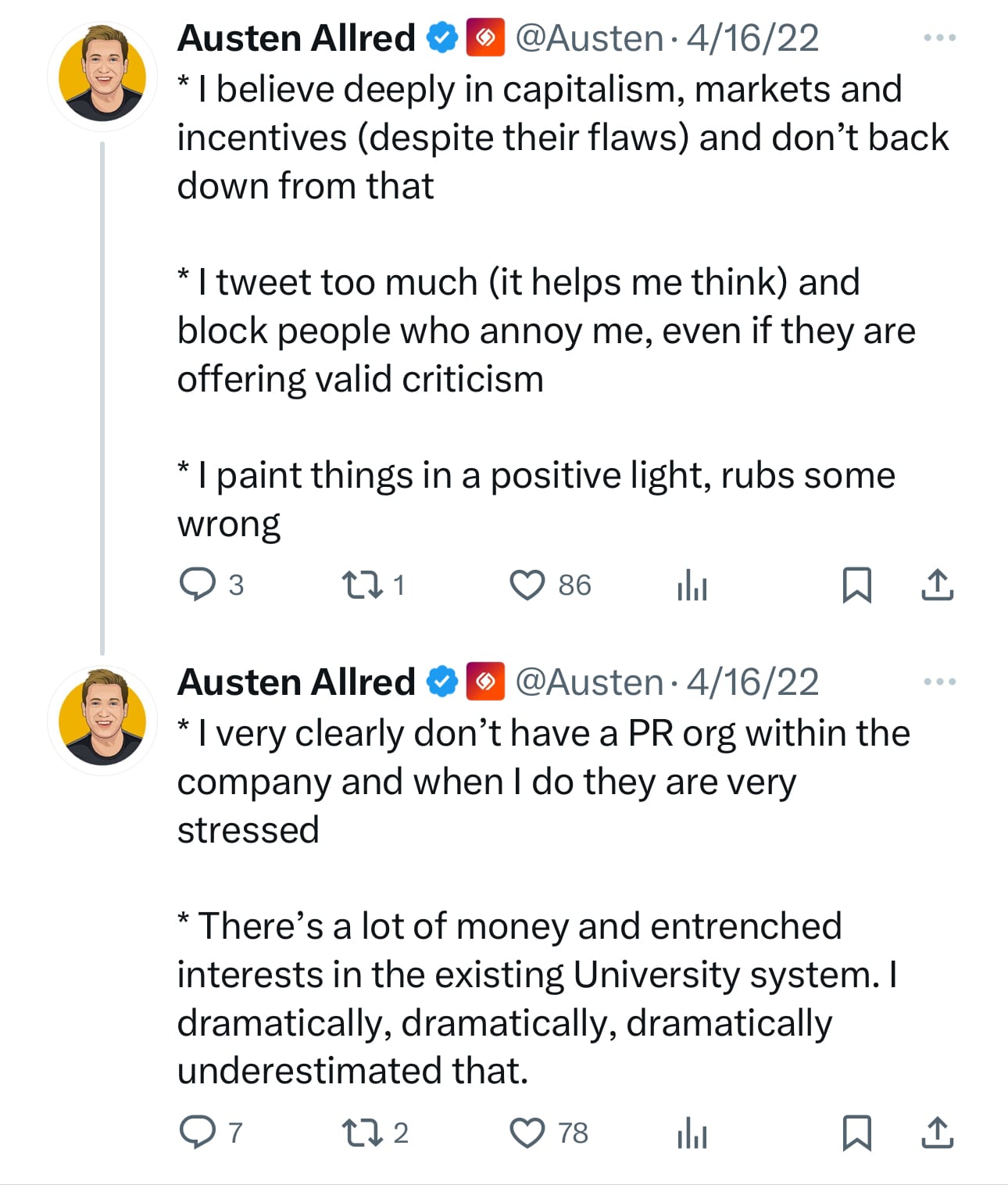1008x1192 pixels.
Task: Retweet the tweet with 1 retweet
Action: tap(363, 585)
